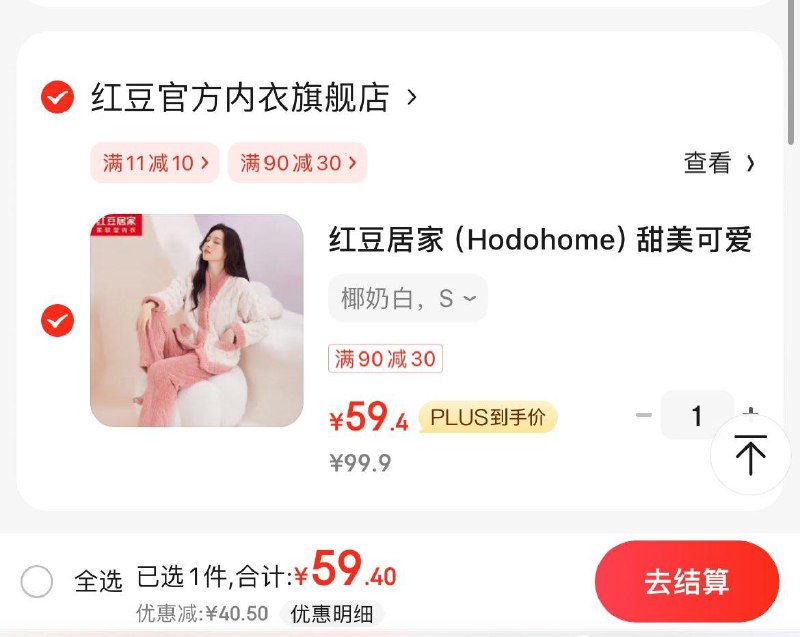This screenshot has height=637, width=800.
Task: Open the 红豆居家 pajama product image
Action: pyautogui.click(x=196, y=320)
